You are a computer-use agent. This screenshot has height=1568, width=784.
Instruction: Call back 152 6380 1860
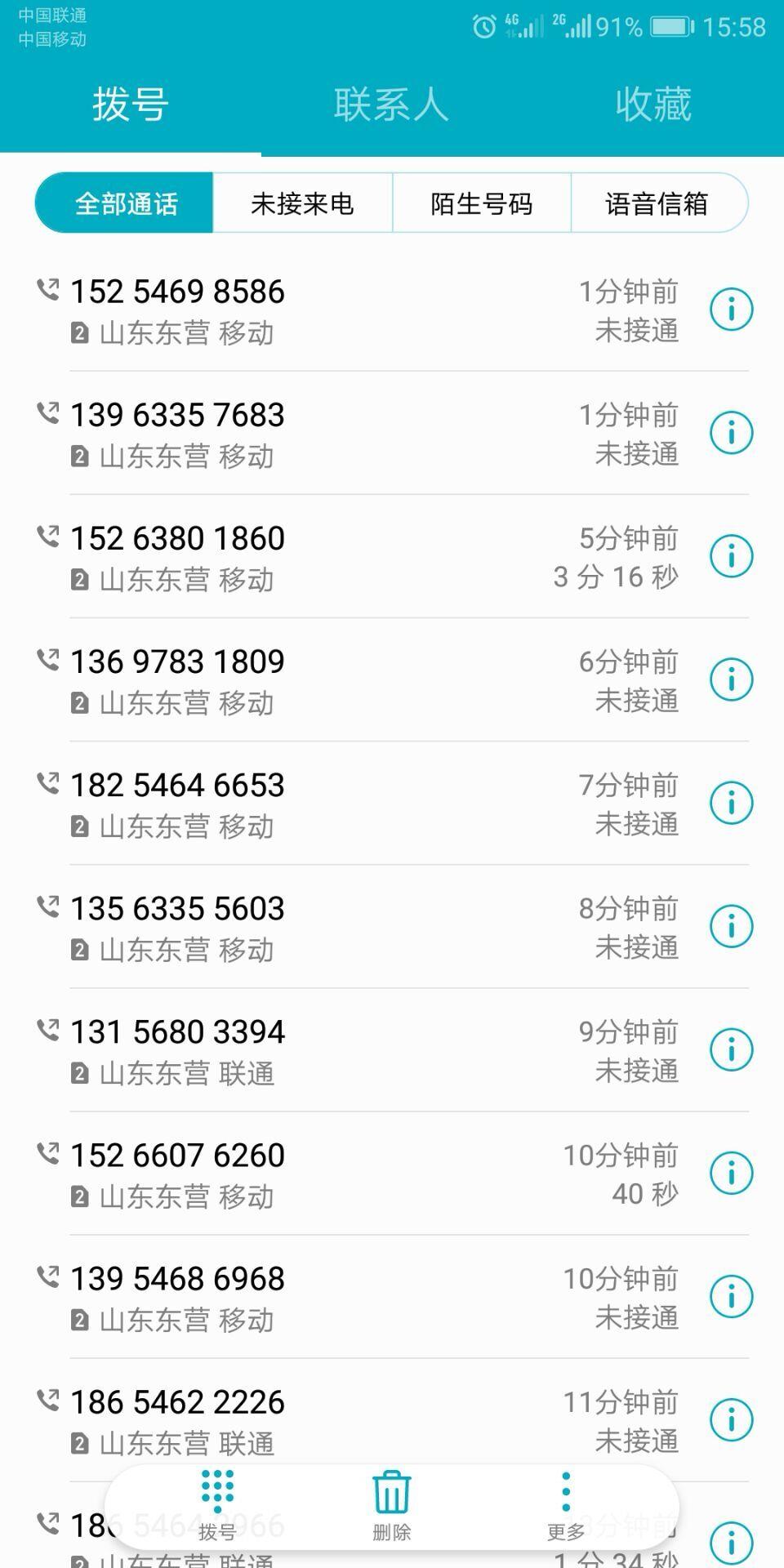pos(359,557)
